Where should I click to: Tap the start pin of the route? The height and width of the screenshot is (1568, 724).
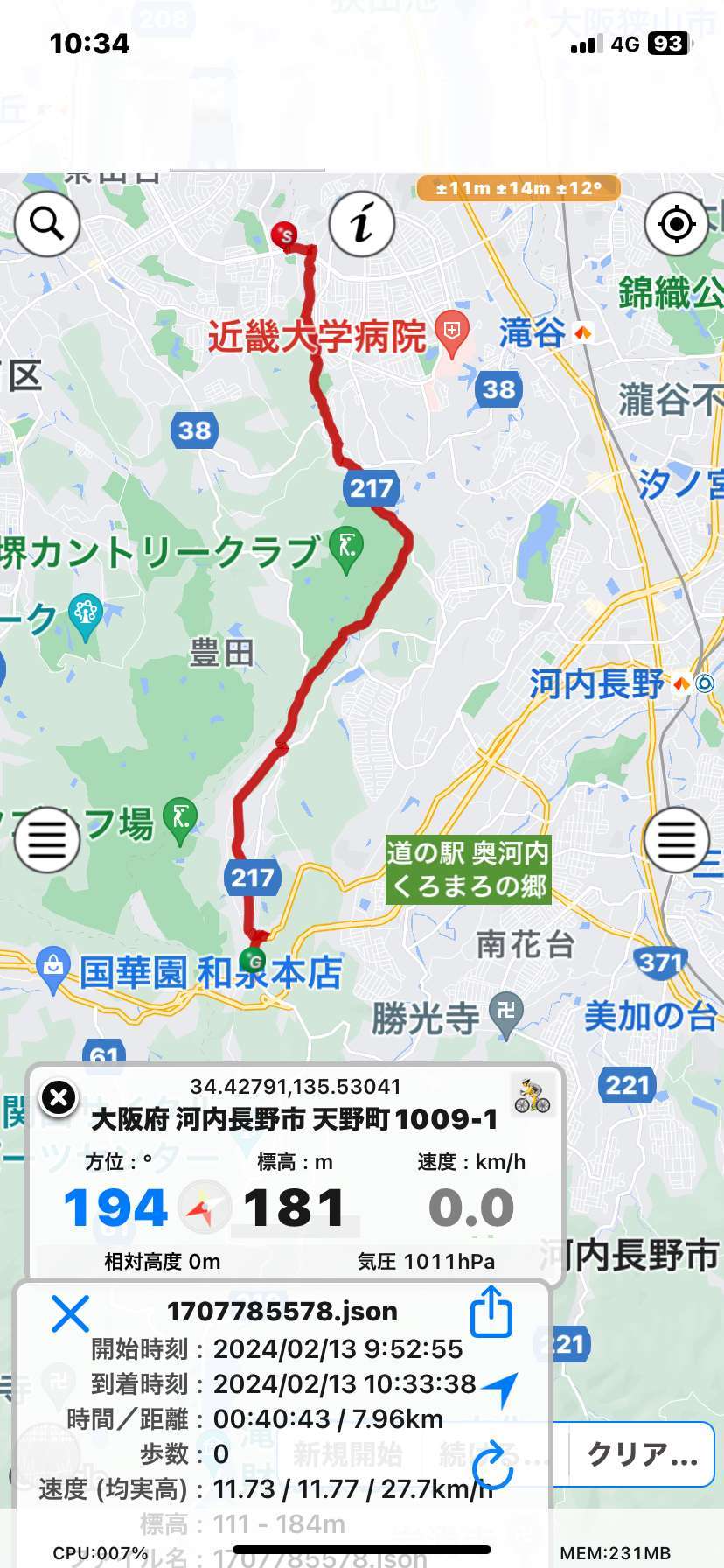[x=285, y=235]
